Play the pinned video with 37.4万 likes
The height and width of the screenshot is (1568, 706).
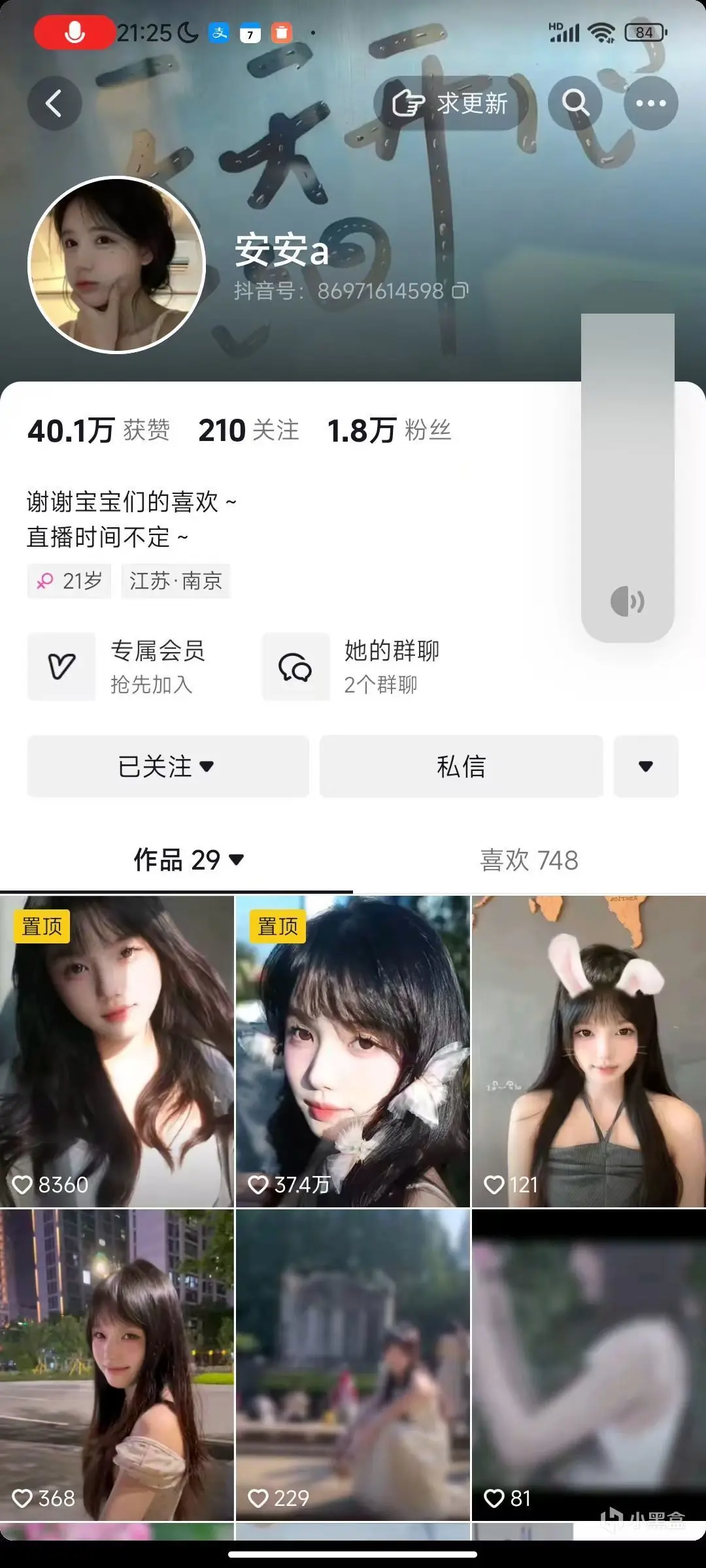point(353,1051)
